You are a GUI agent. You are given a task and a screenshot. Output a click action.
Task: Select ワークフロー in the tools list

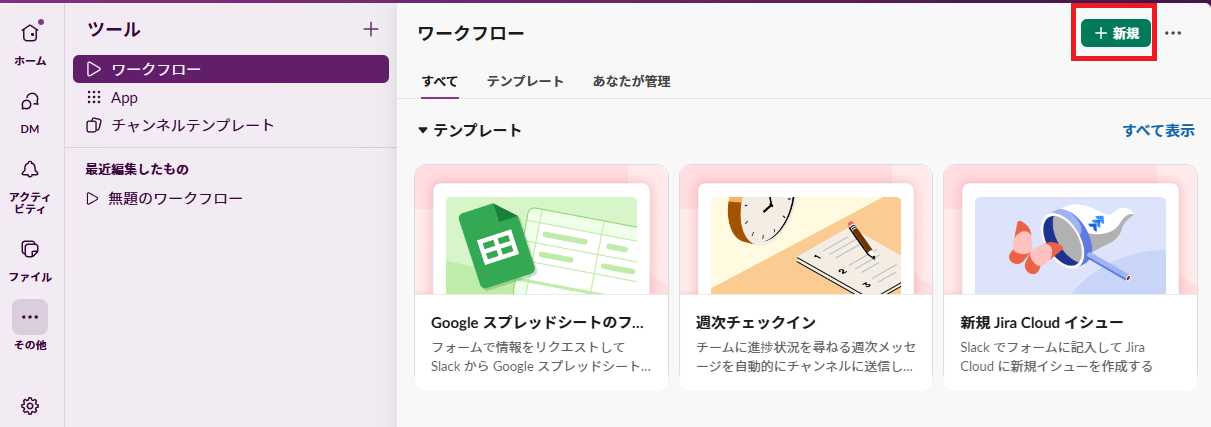click(230, 69)
